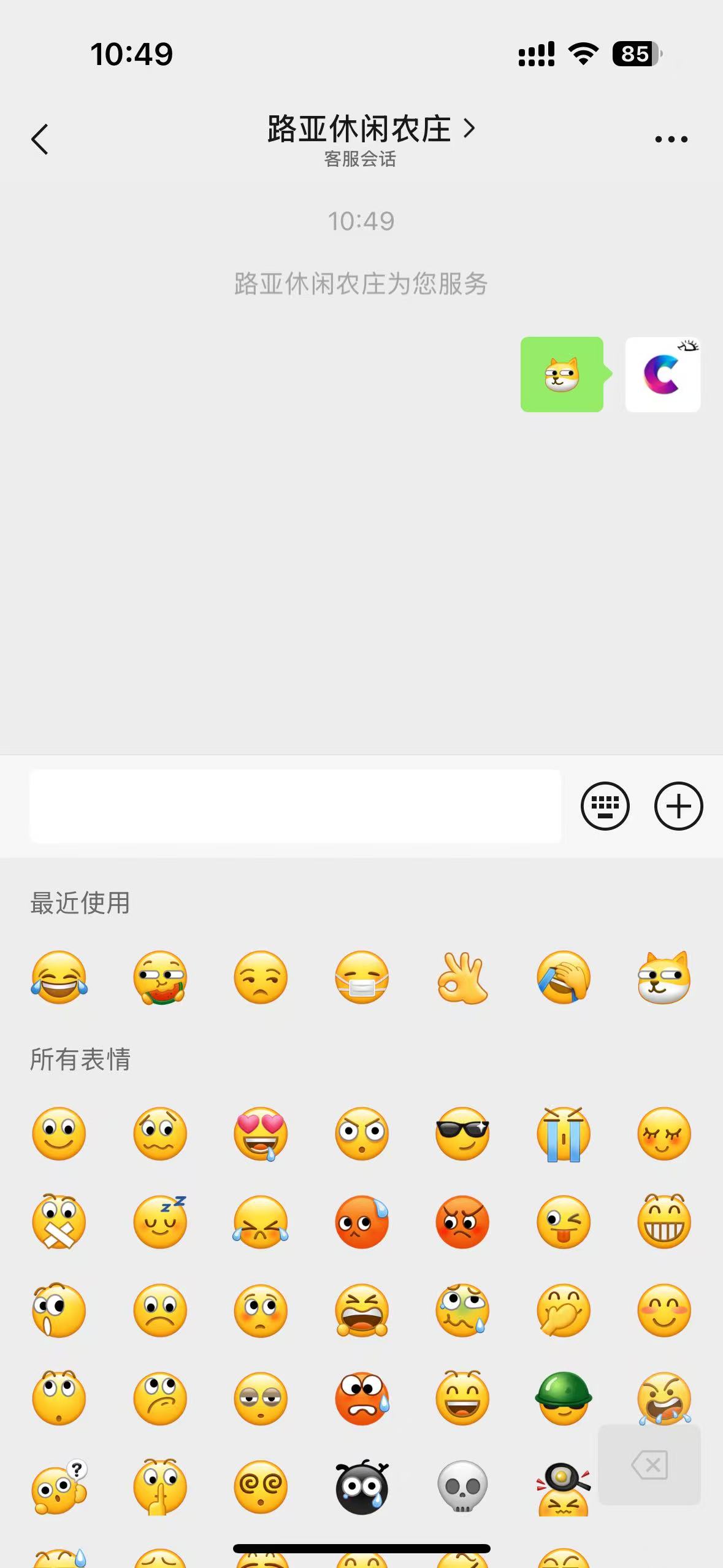Select the sleeping zzz emoji

click(x=160, y=1223)
